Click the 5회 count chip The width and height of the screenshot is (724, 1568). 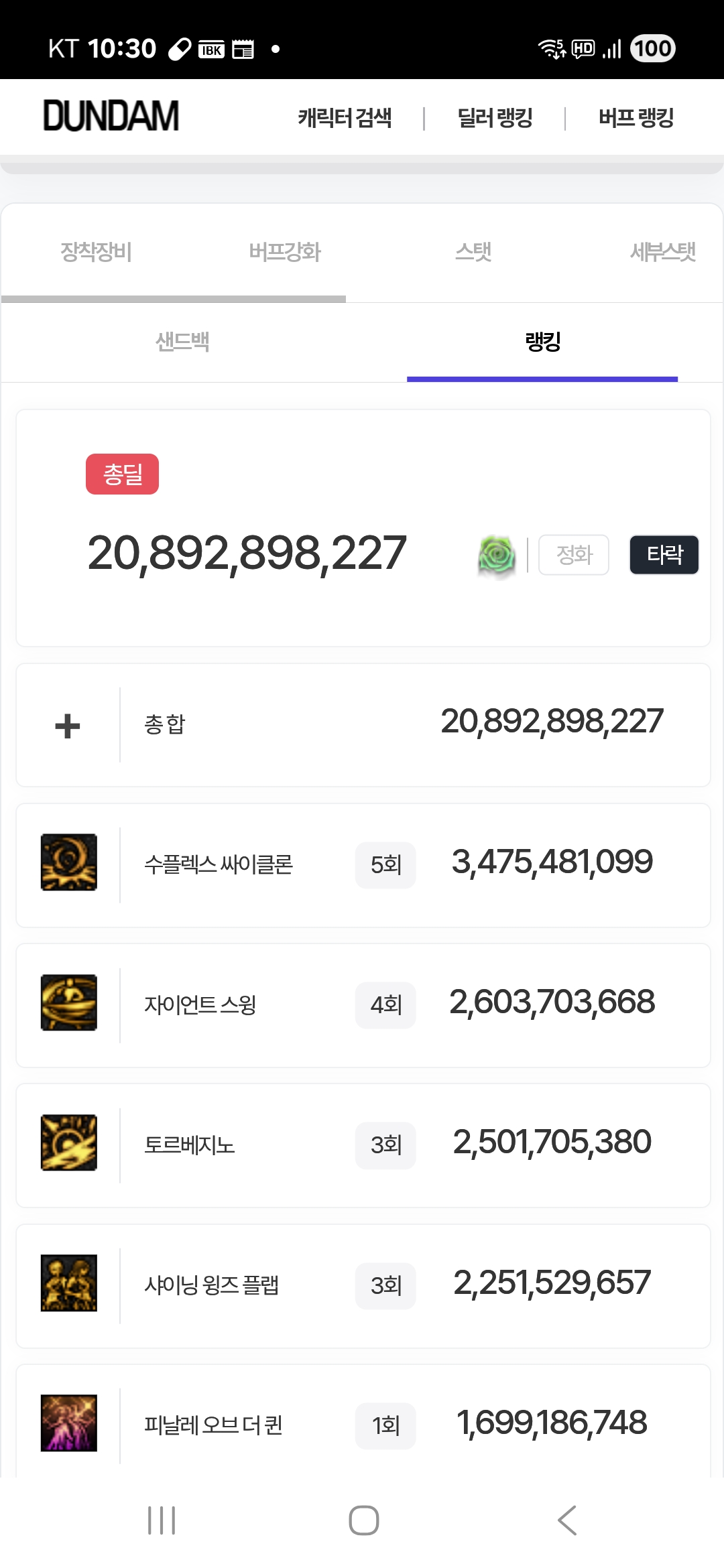[385, 864]
